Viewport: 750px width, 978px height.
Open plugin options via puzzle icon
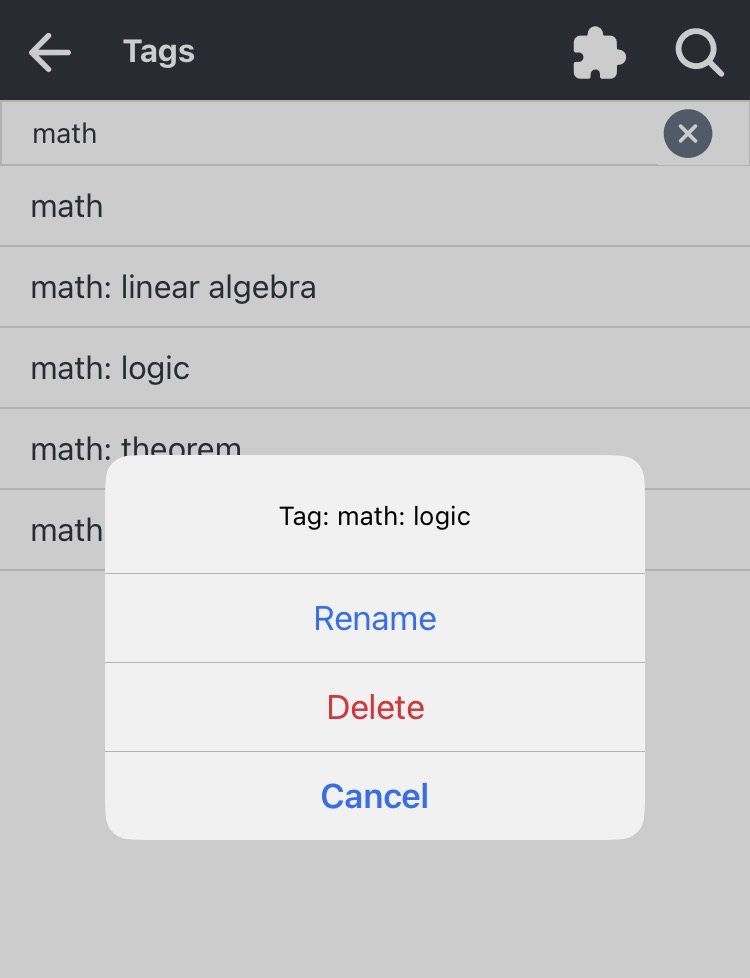598,52
